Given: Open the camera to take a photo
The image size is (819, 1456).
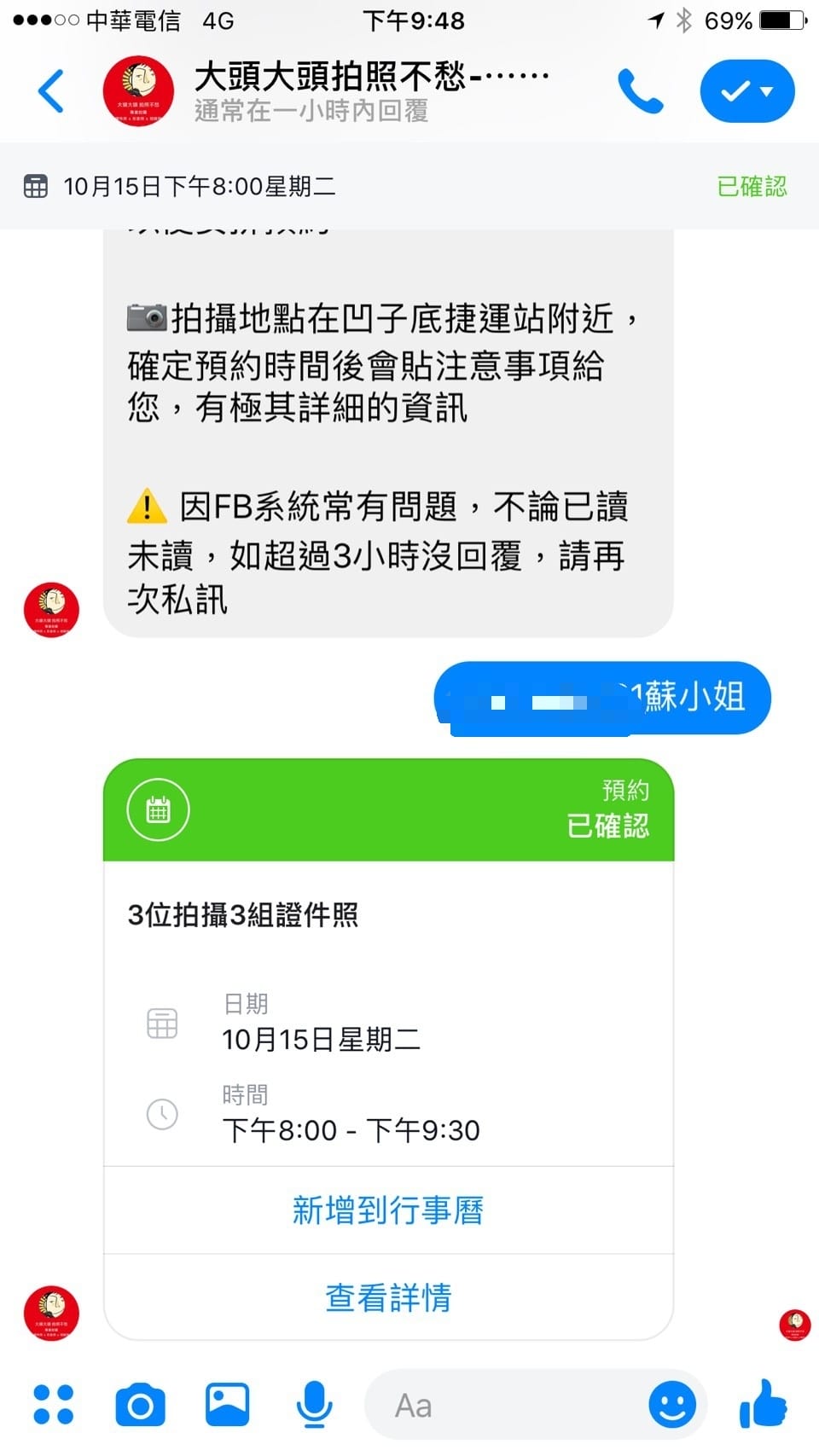Looking at the screenshot, I should click(x=140, y=1405).
